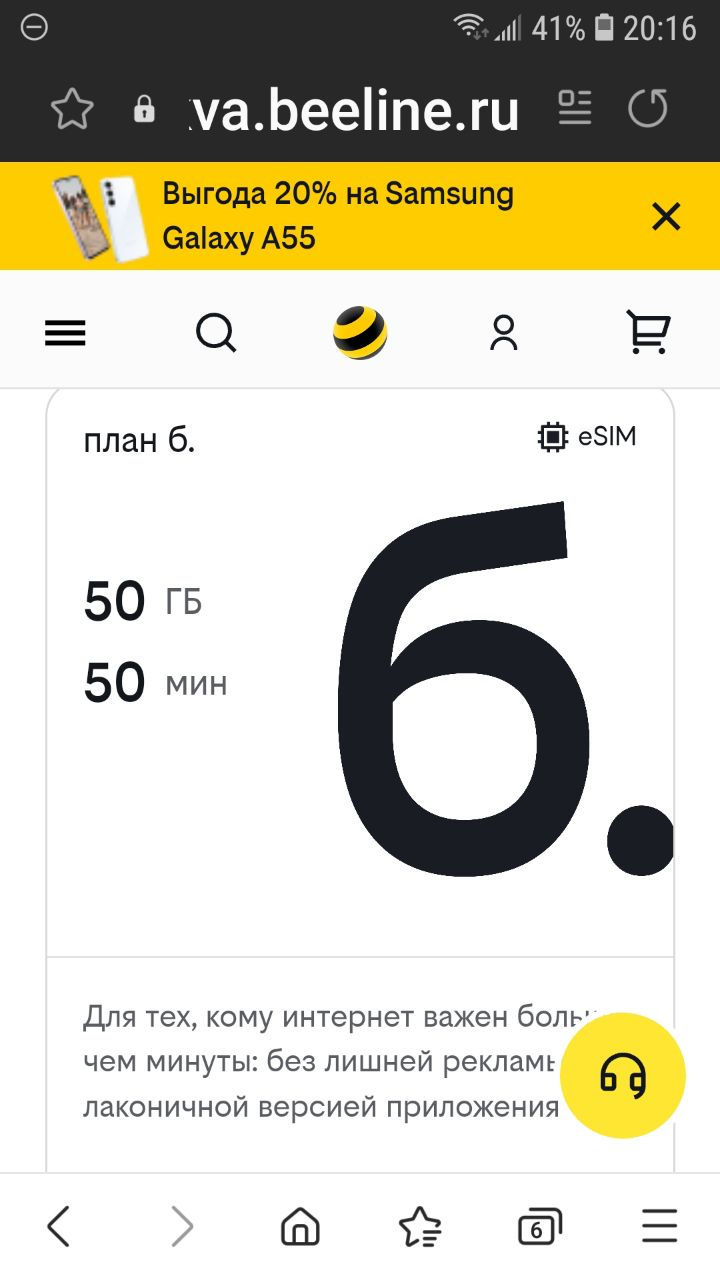View the shopping cart
This screenshot has height=1280, width=720.
tap(648, 333)
